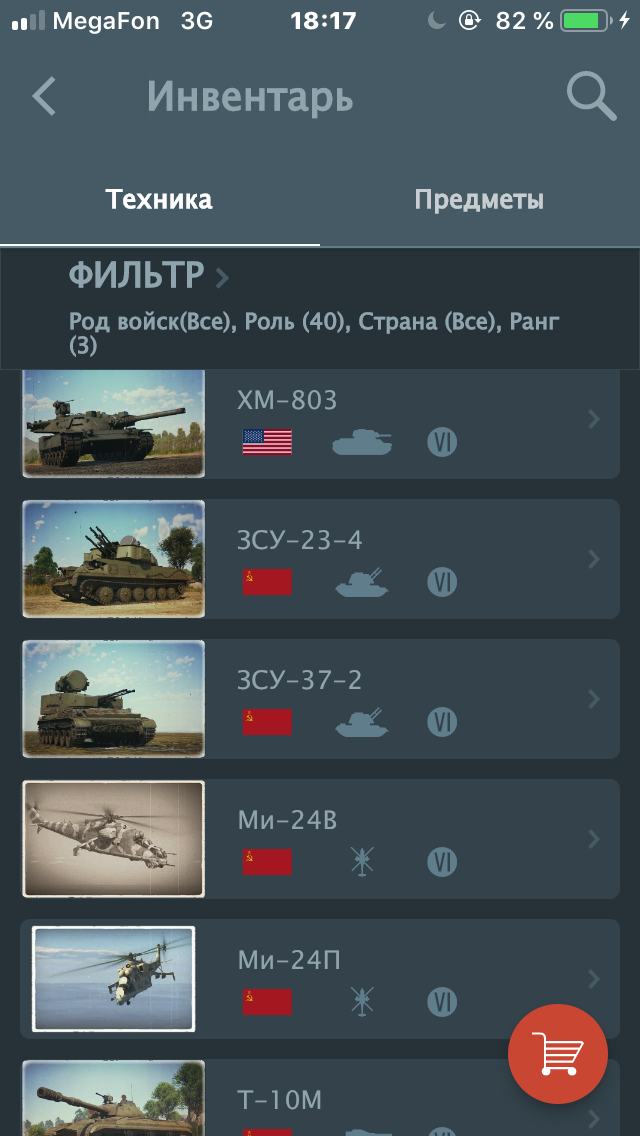
Task: Tap the red shopping cart button
Action: [557, 1054]
